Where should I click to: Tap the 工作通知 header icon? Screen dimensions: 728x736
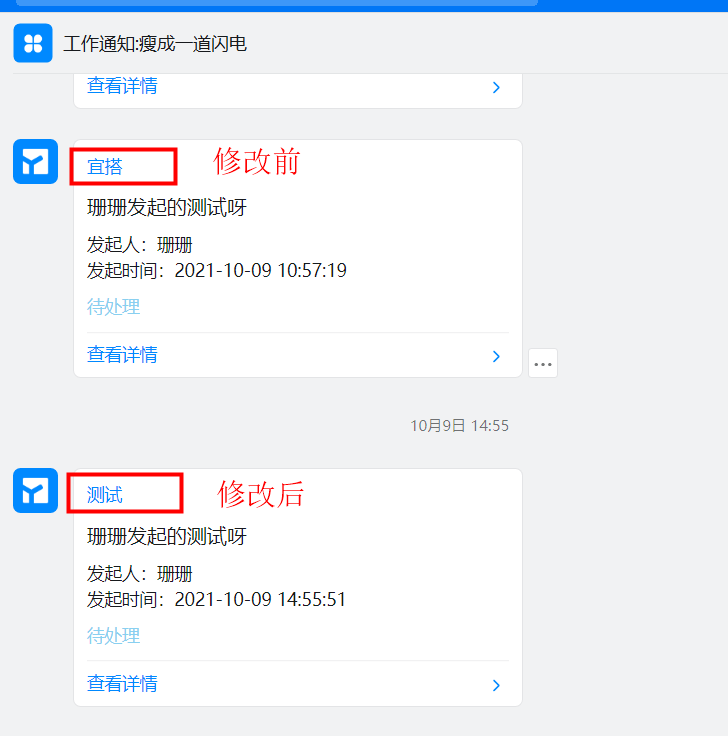[x=33, y=43]
